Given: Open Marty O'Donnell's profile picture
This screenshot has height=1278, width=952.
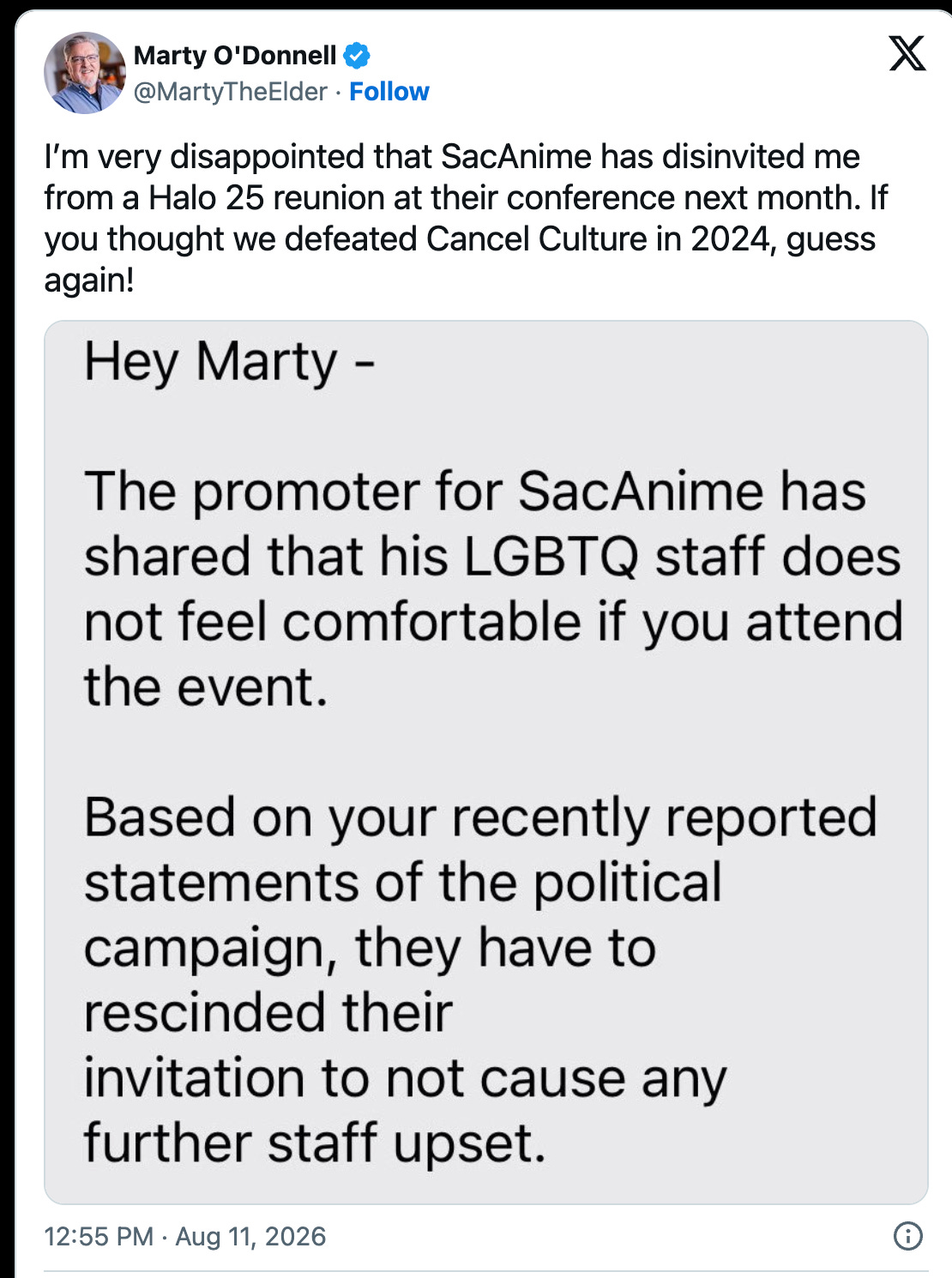Looking at the screenshot, I should 85,73.
